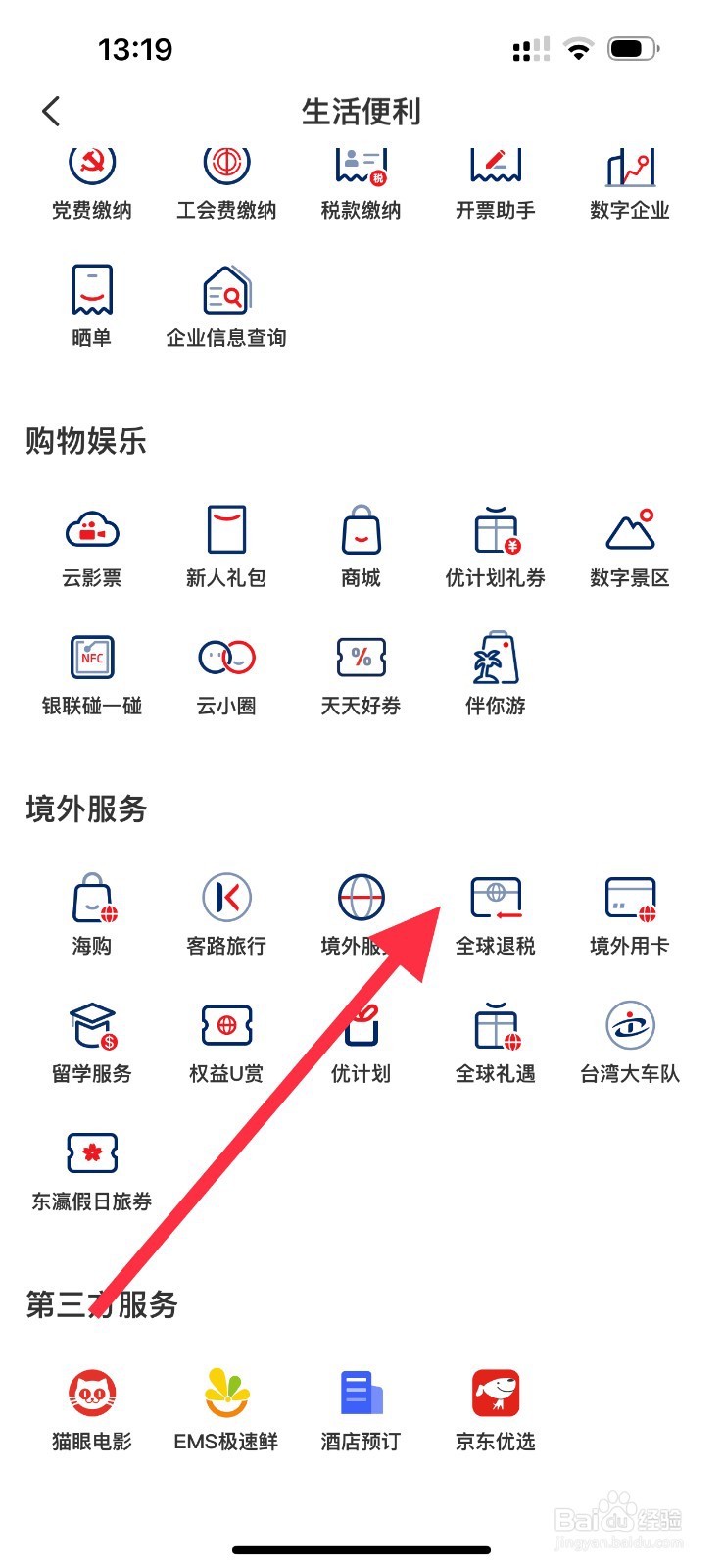Tap the back chevron to leave 生活便利
This screenshot has width=723, height=1568.
[x=51, y=111]
